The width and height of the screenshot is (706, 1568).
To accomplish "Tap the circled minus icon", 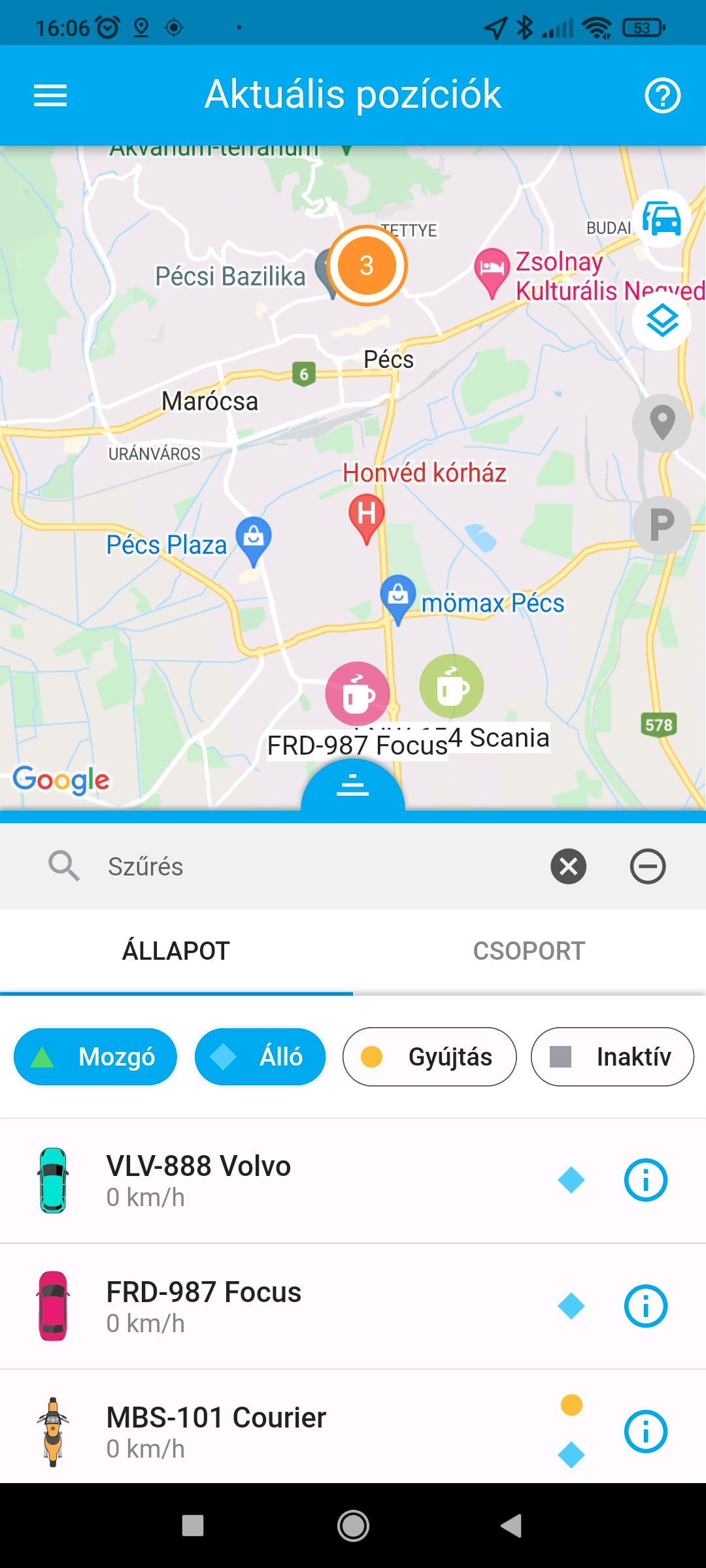I will pyautogui.click(x=647, y=866).
